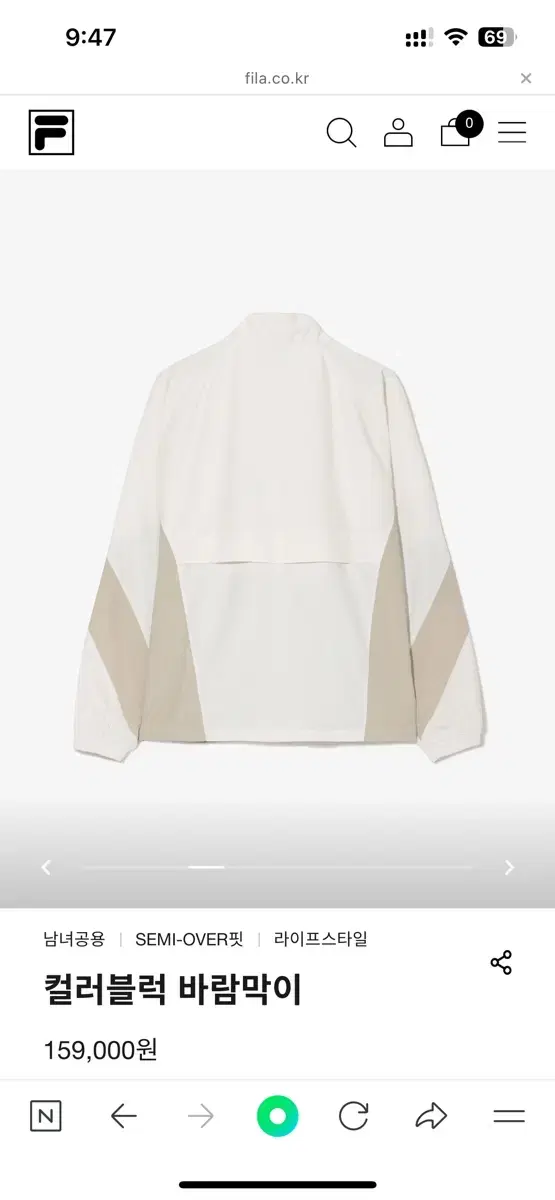
Task: Tap the green circle Naver button
Action: pyautogui.click(x=277, y=1116)
